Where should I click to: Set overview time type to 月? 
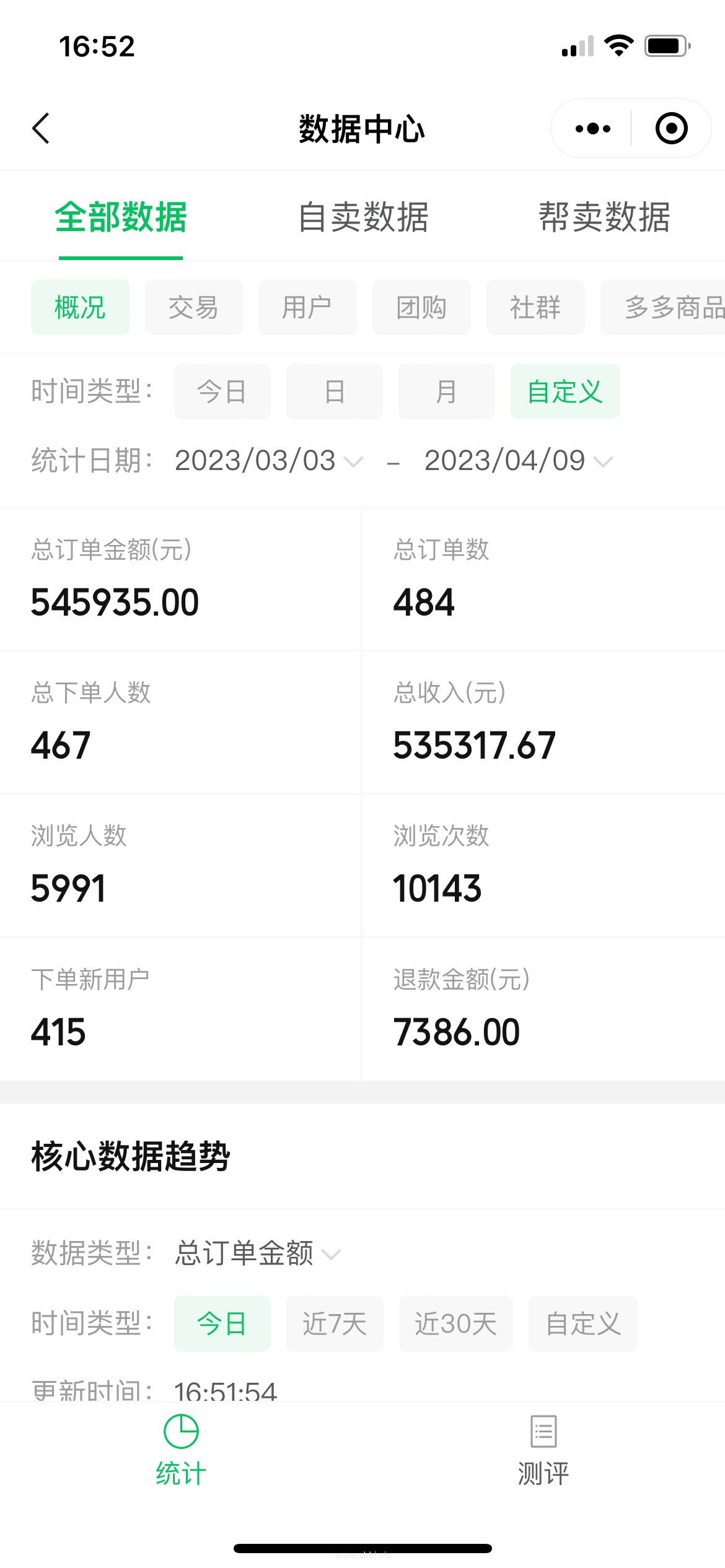click(x=446, y=391)
